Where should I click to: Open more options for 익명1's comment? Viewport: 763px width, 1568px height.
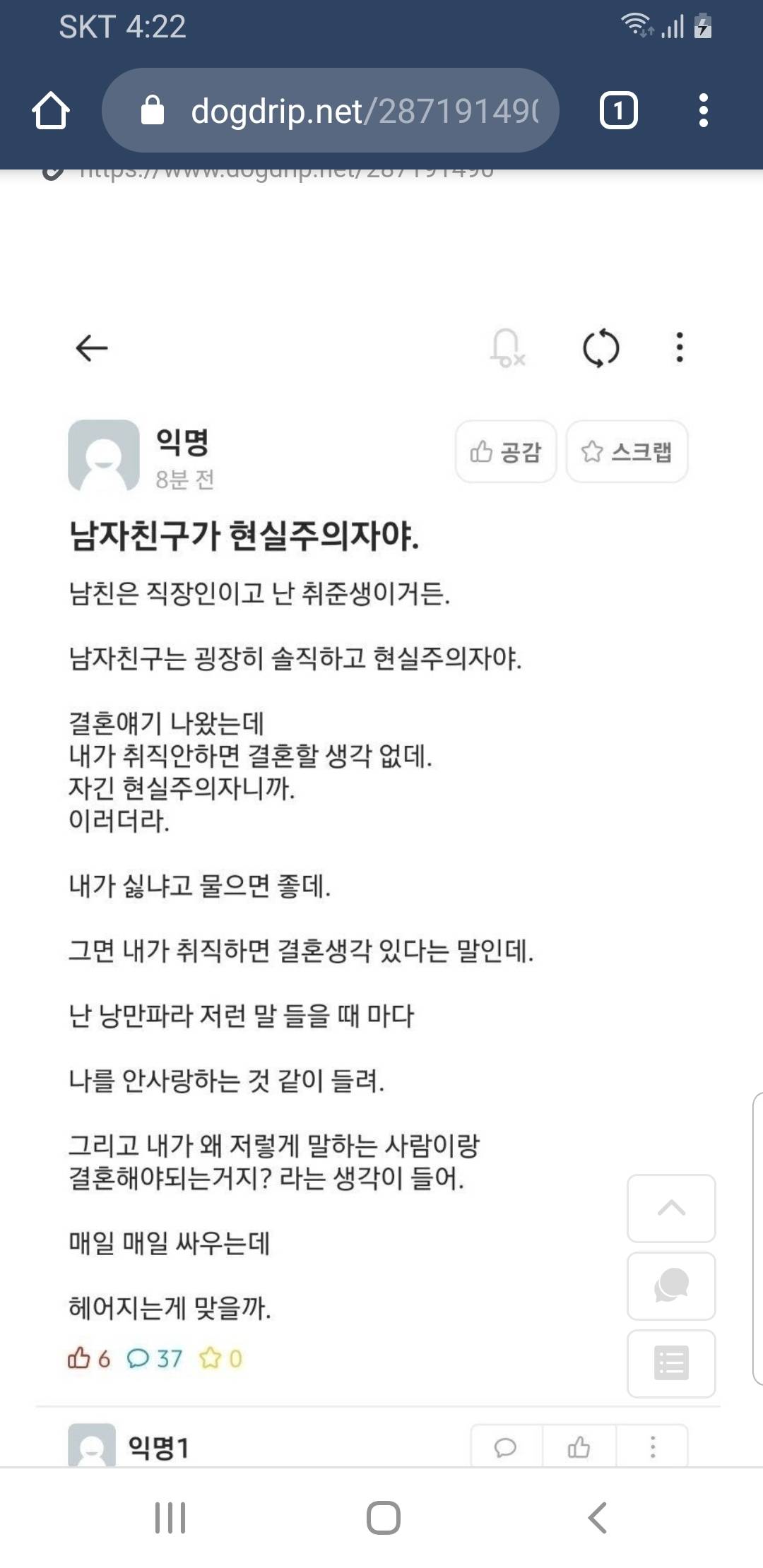point(653,1447)
